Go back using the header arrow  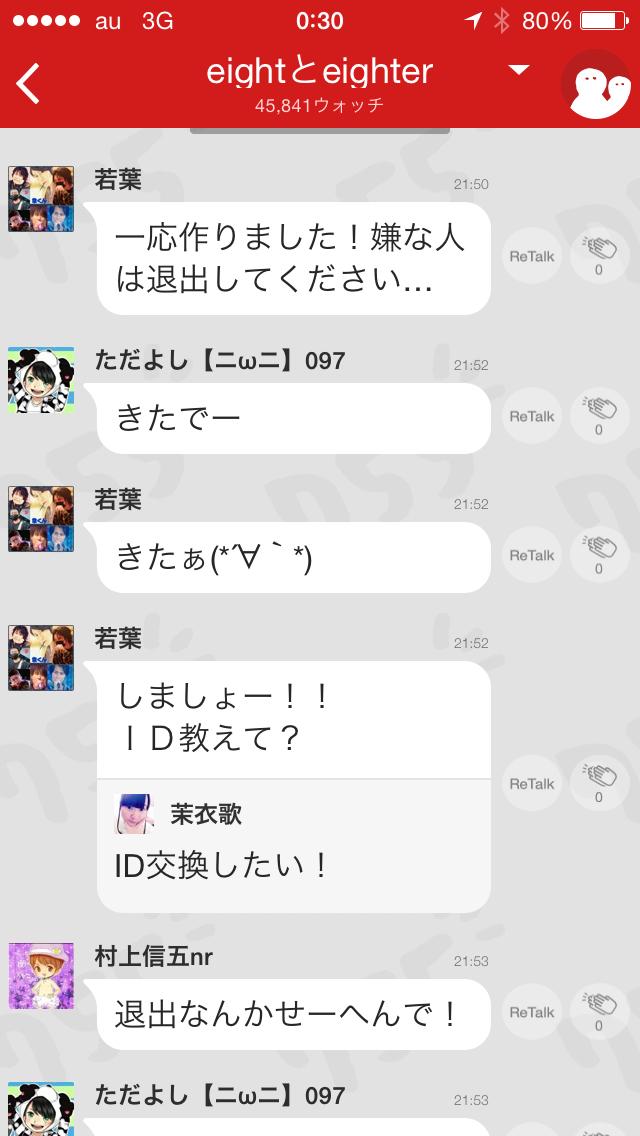pyautogui.click(x=29, y=84)
